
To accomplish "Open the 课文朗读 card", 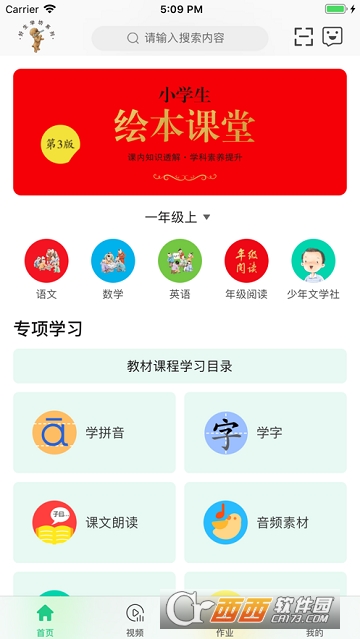I will [x=95, y=522].
